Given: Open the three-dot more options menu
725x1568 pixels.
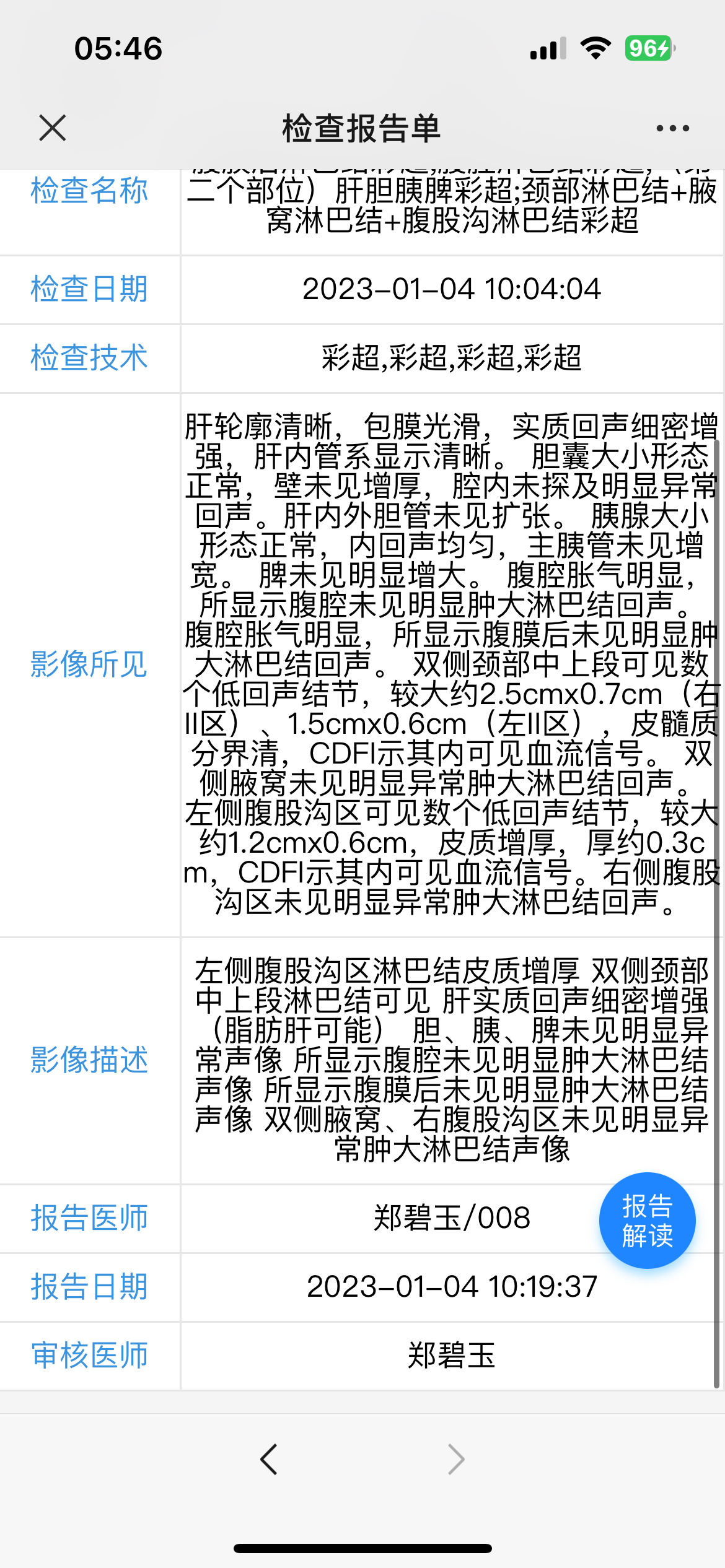Looking at the screenshot, I should click(673, 128).
